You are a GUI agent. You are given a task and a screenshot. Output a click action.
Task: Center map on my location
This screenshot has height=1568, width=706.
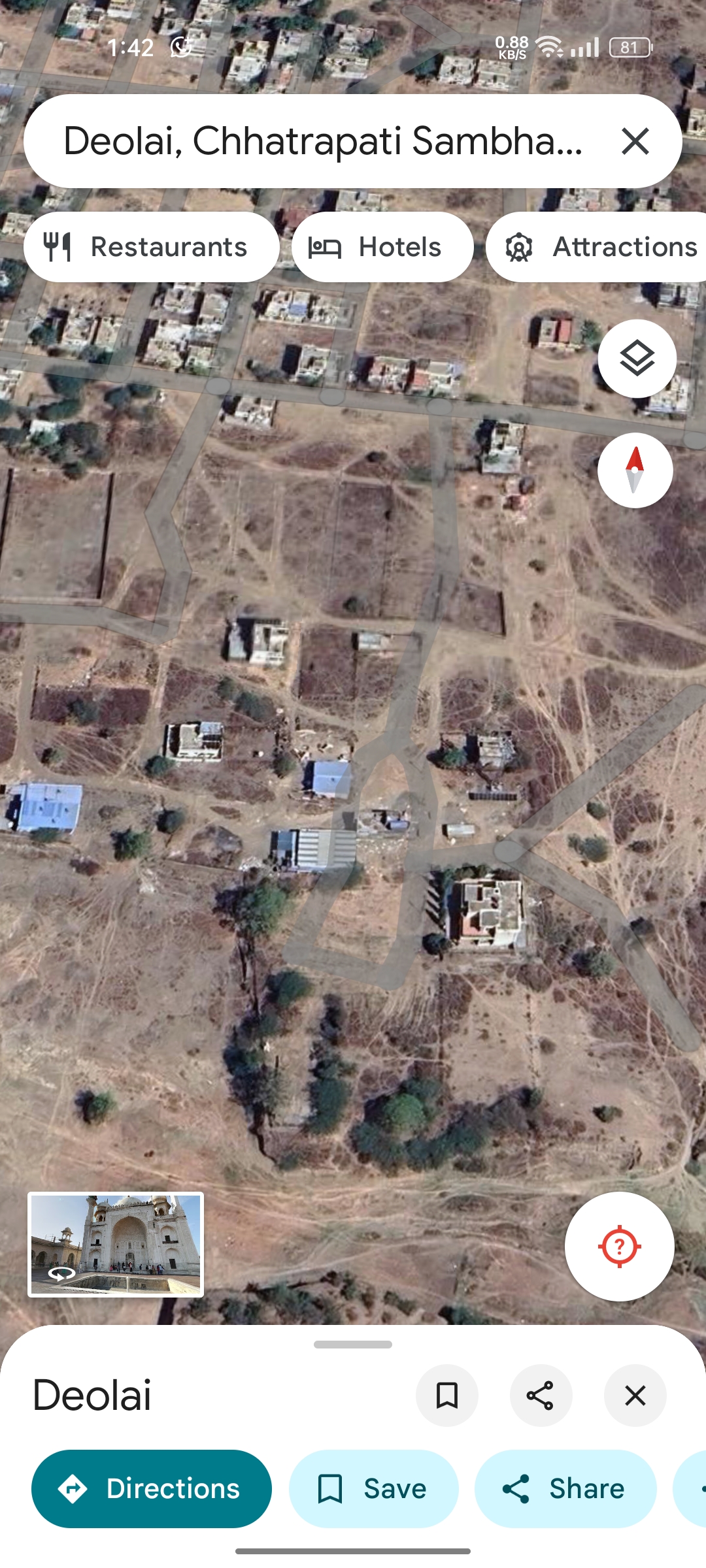619,1247
